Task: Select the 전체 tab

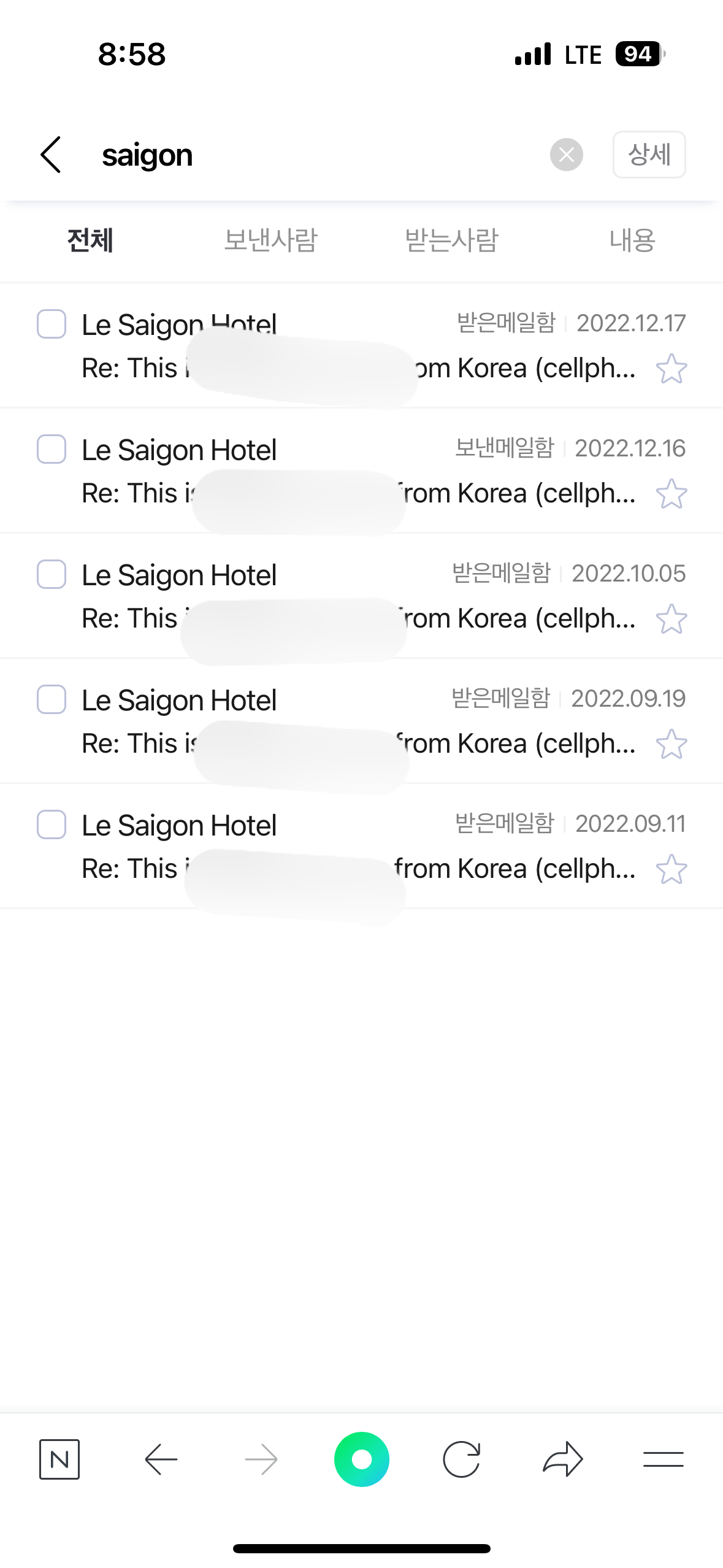Action: point(90,240)
